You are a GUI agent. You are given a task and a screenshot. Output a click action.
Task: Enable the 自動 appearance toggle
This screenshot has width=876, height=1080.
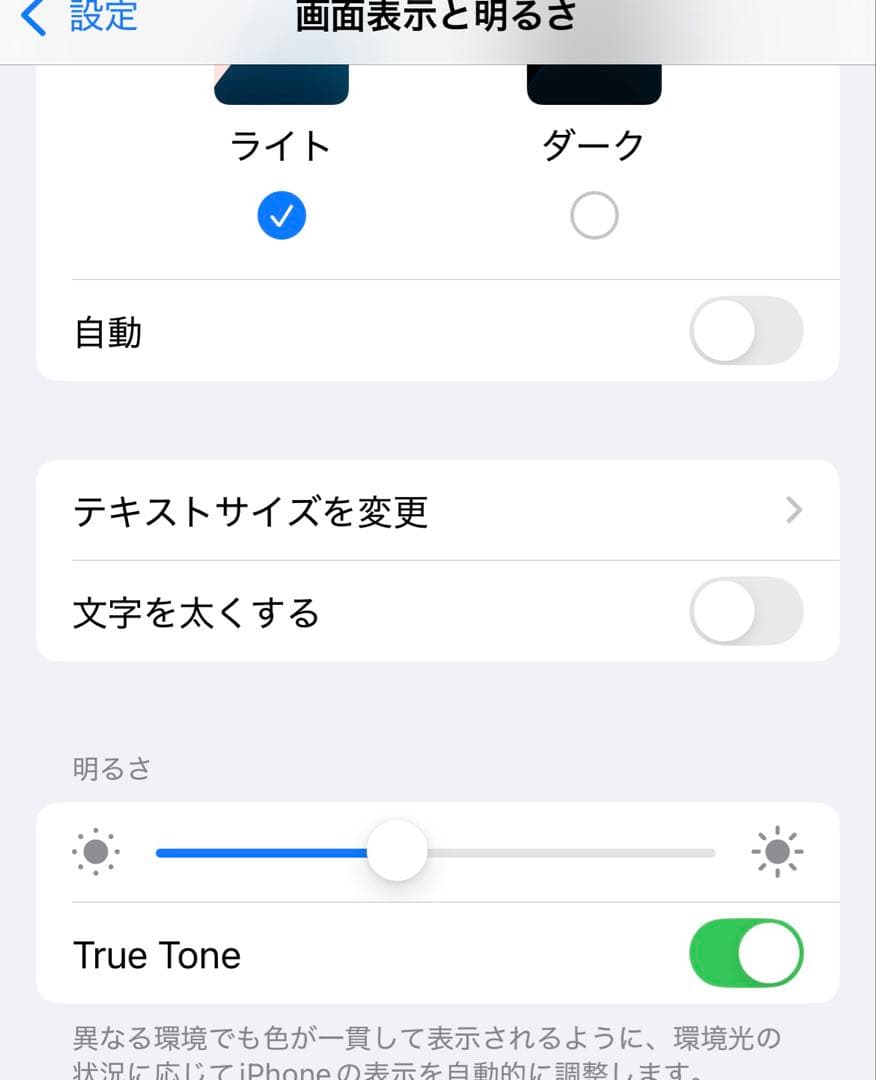click(x=746, y=330)
